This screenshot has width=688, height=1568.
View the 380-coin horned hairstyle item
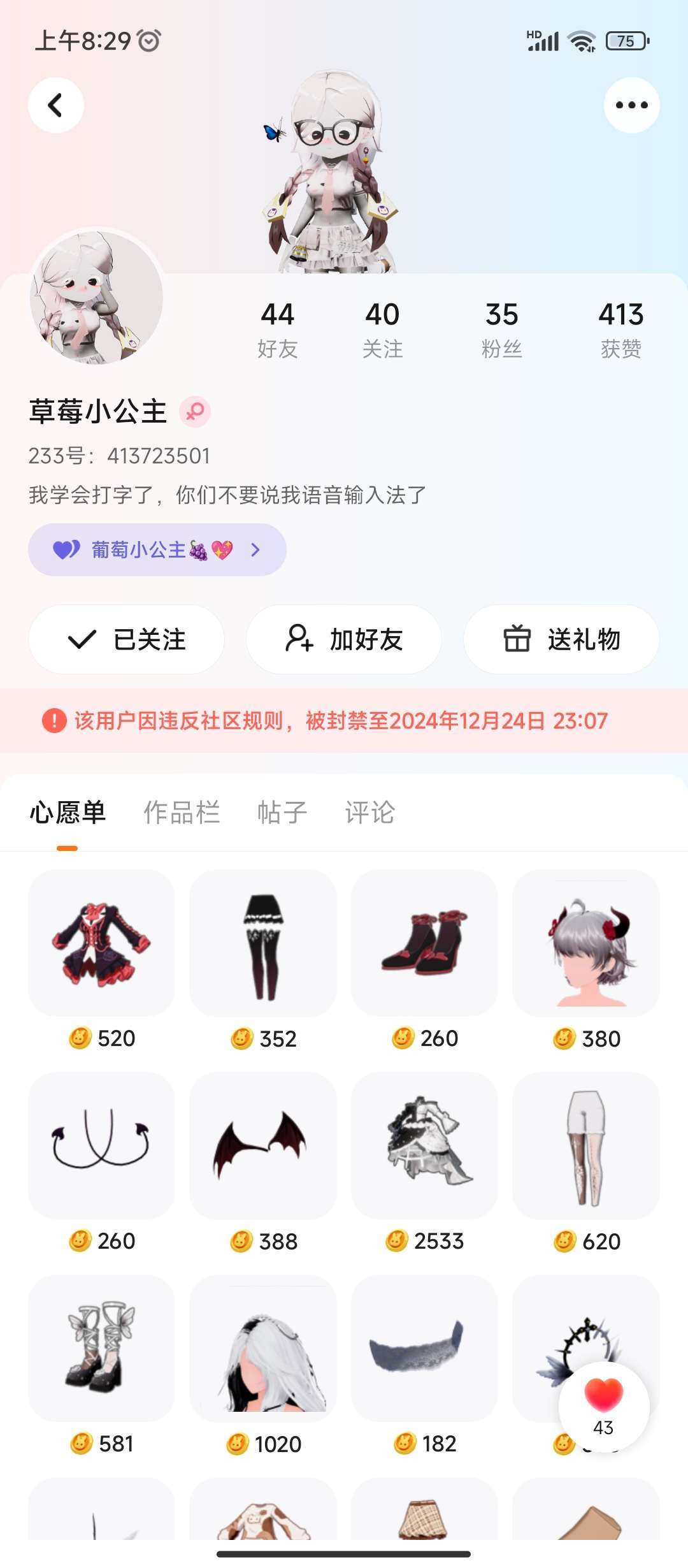(585, 943)
